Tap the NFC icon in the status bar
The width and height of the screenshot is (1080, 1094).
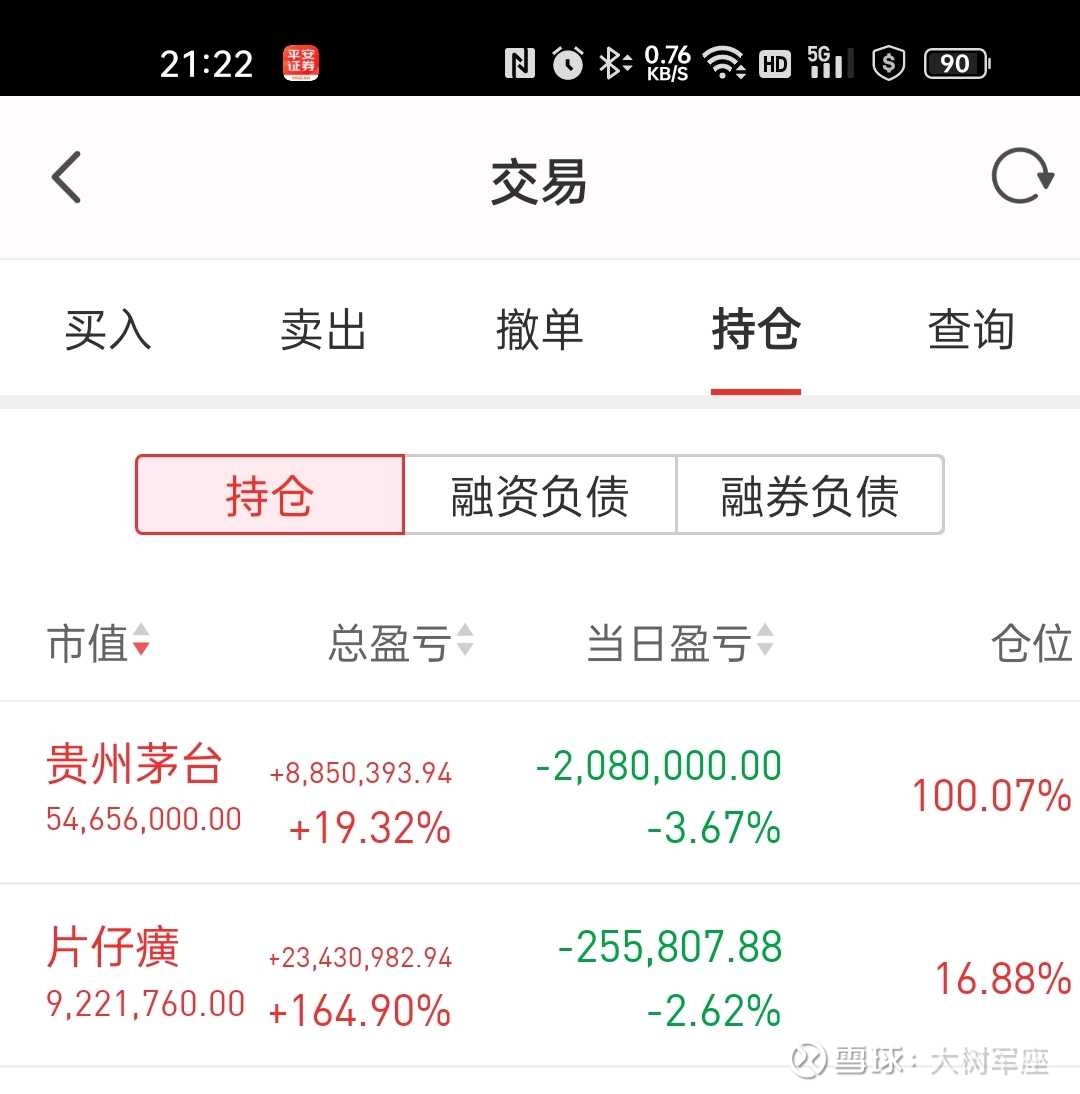(x=518, y=60)
